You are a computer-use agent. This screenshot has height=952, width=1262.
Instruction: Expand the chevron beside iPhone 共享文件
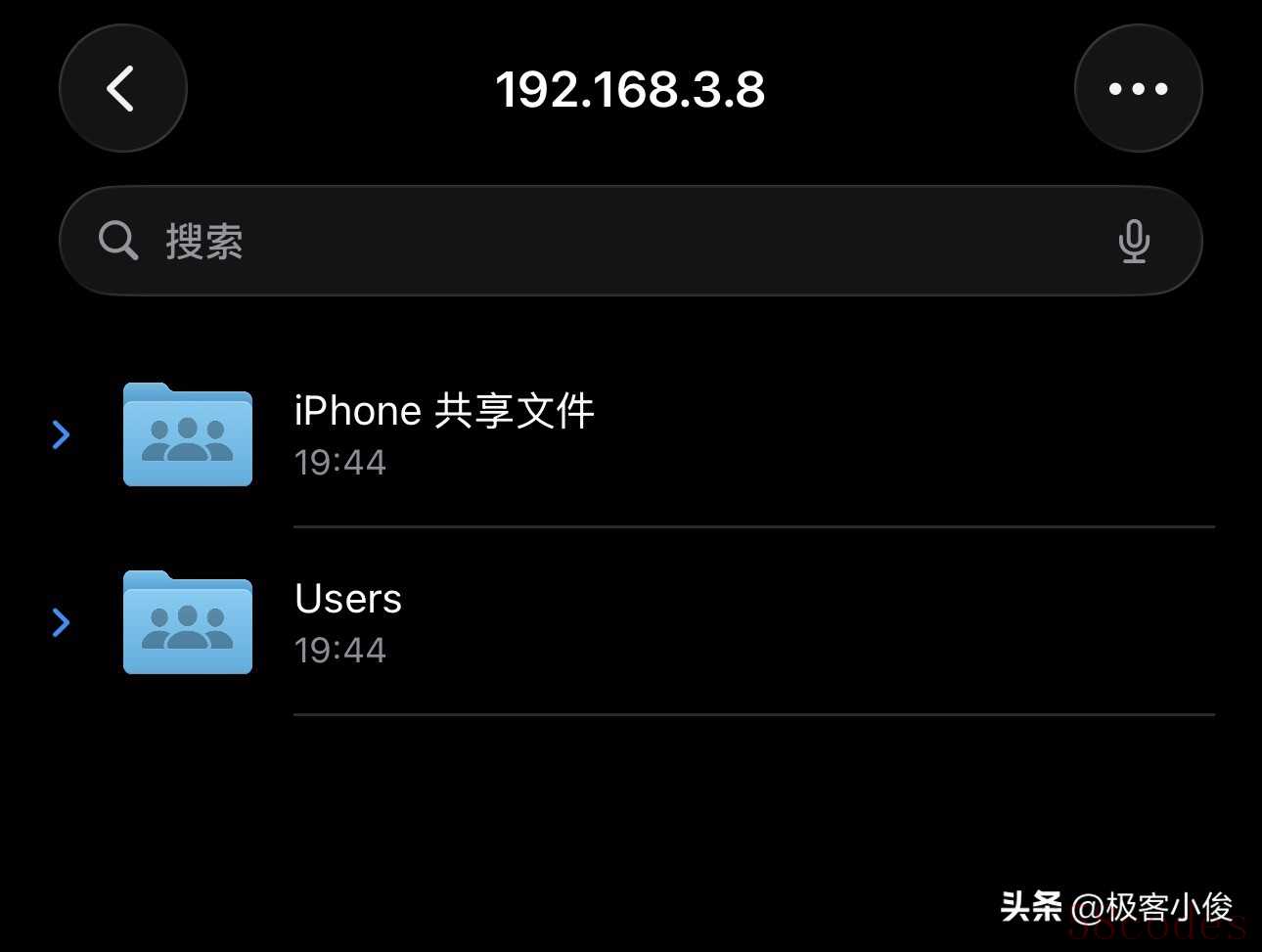[61, 434]
